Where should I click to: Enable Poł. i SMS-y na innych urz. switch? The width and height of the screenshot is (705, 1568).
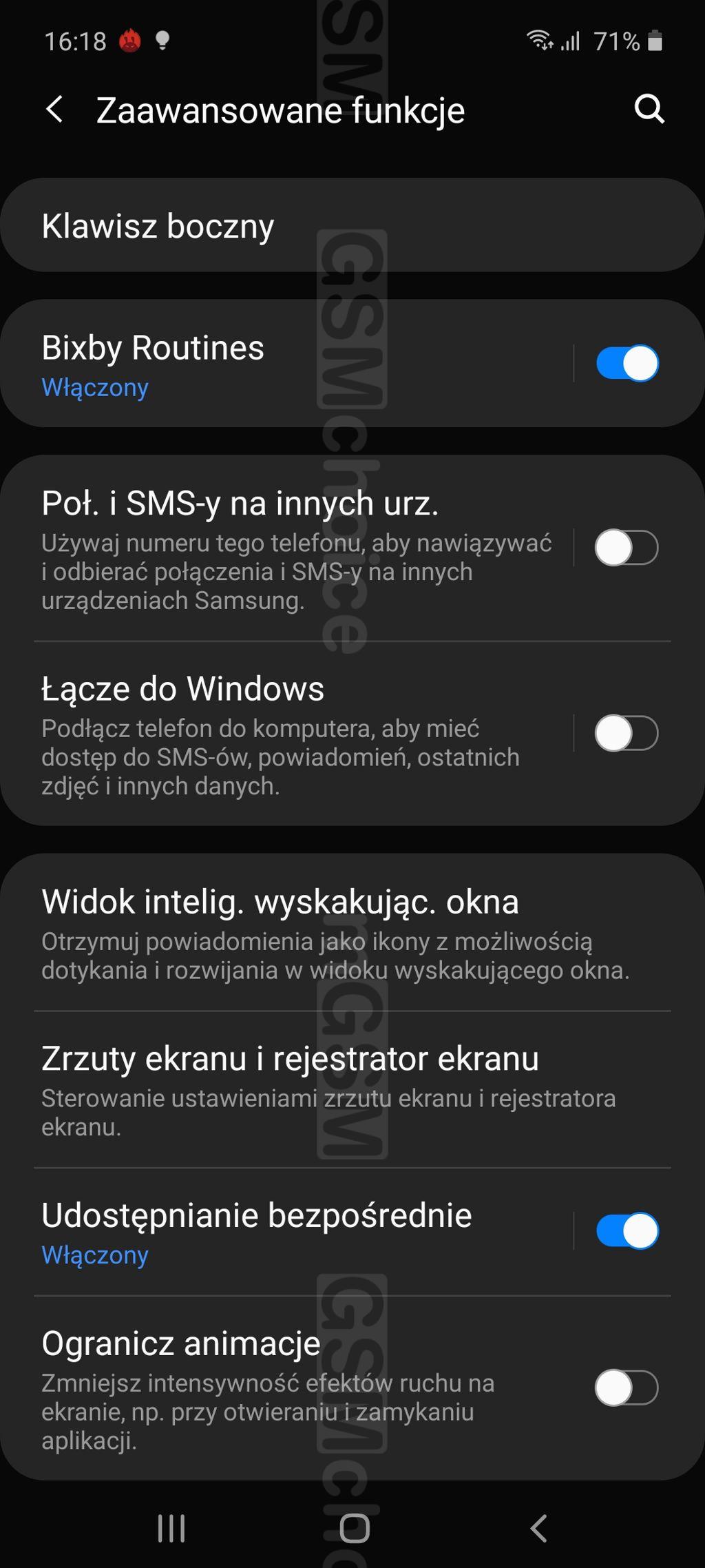pyautogui.click(x=627, y=548)
